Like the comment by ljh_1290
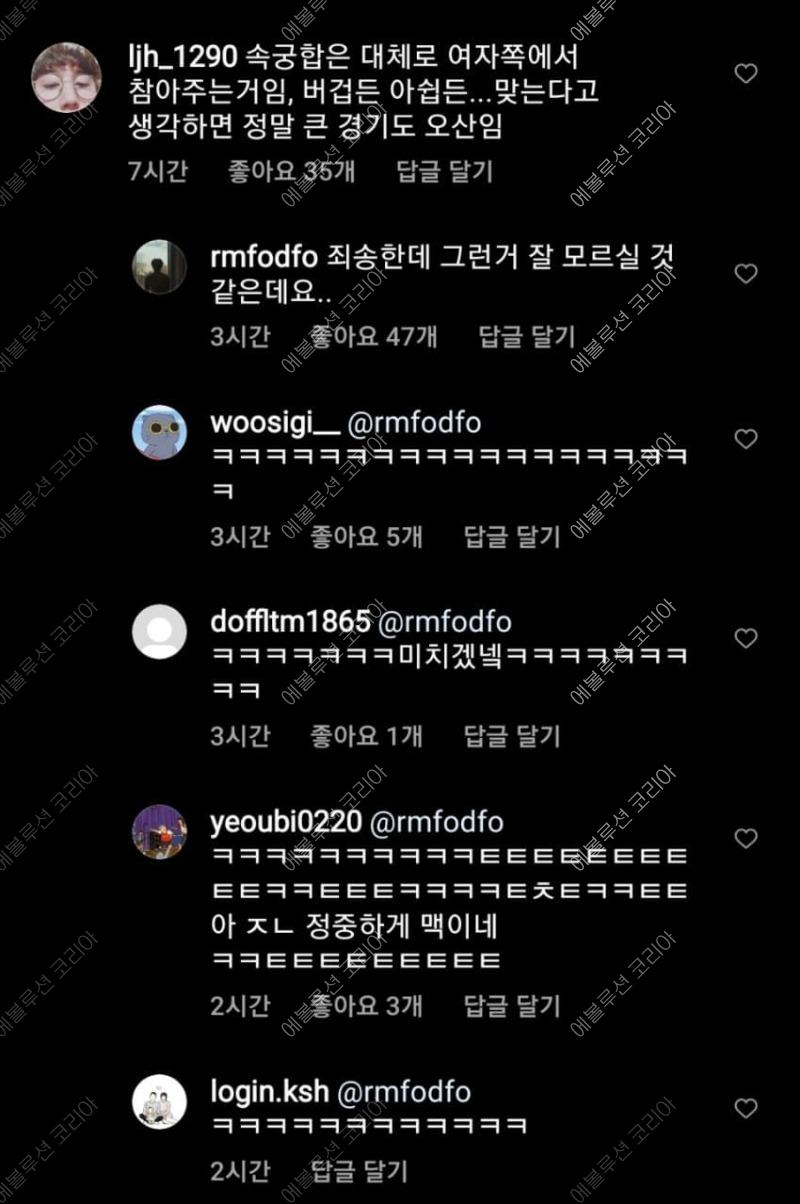The image size is (800, 1204). coord(746,73)
